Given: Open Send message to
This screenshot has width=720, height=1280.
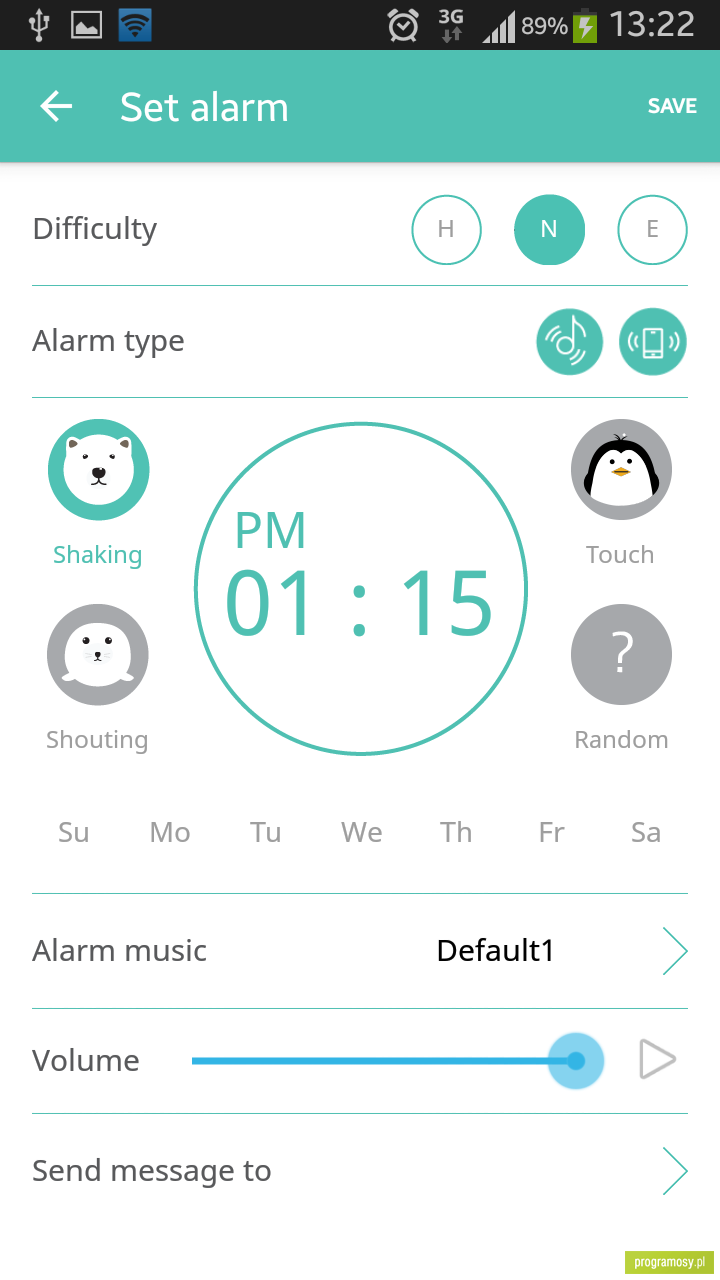Looking at the screenshot, I should click(360, 1171).
